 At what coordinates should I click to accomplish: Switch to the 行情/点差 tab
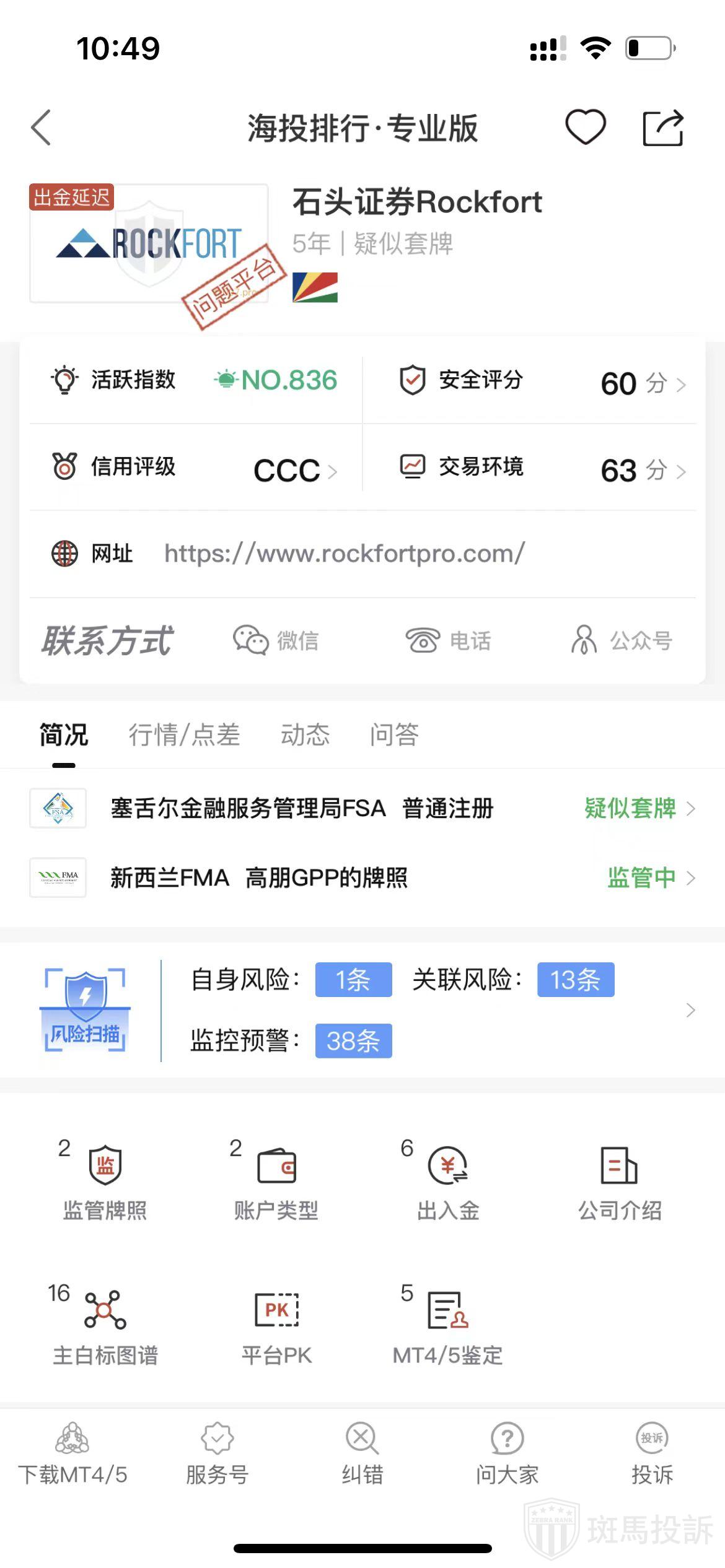[x=184, y=735]
